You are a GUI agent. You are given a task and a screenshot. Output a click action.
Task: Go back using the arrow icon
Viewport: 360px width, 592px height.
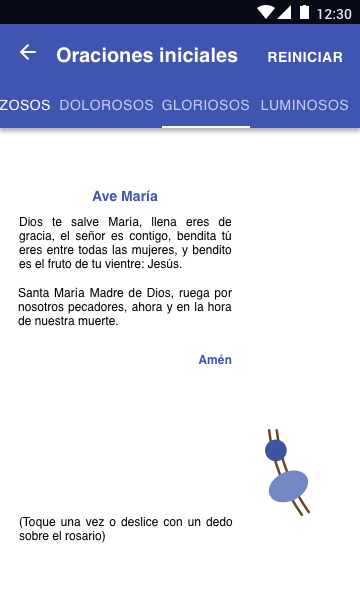pyautogui.click(x=28, y=52)
